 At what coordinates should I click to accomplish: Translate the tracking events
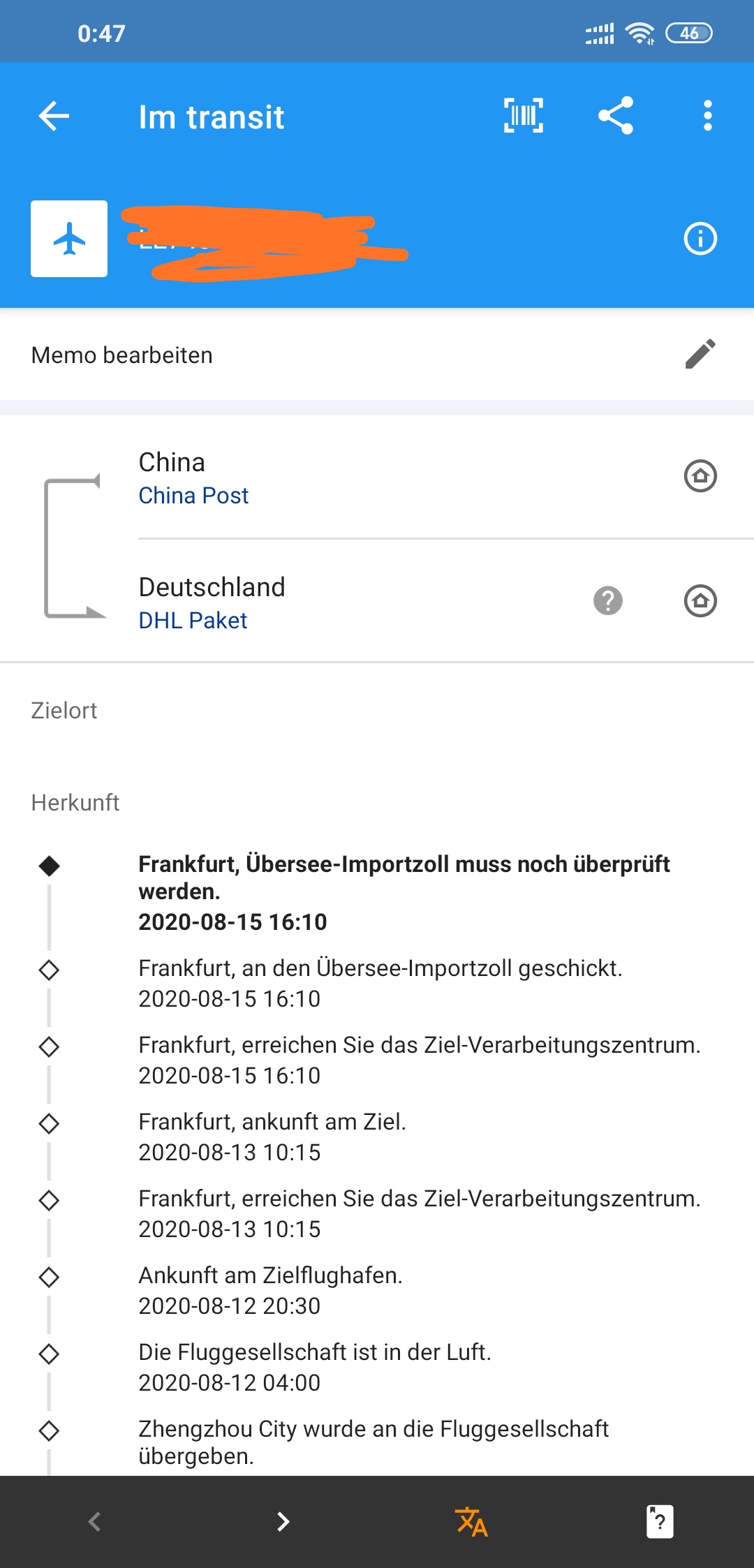(471, 1521)
